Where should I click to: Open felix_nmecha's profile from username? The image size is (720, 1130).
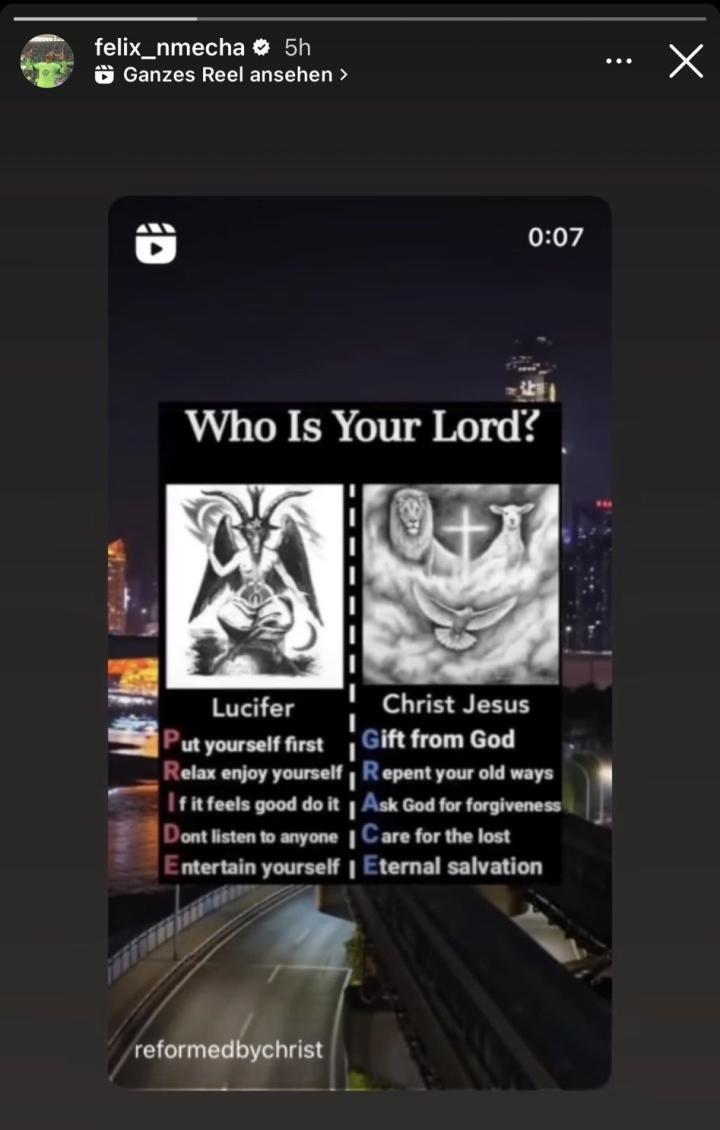tap(170, 47)
